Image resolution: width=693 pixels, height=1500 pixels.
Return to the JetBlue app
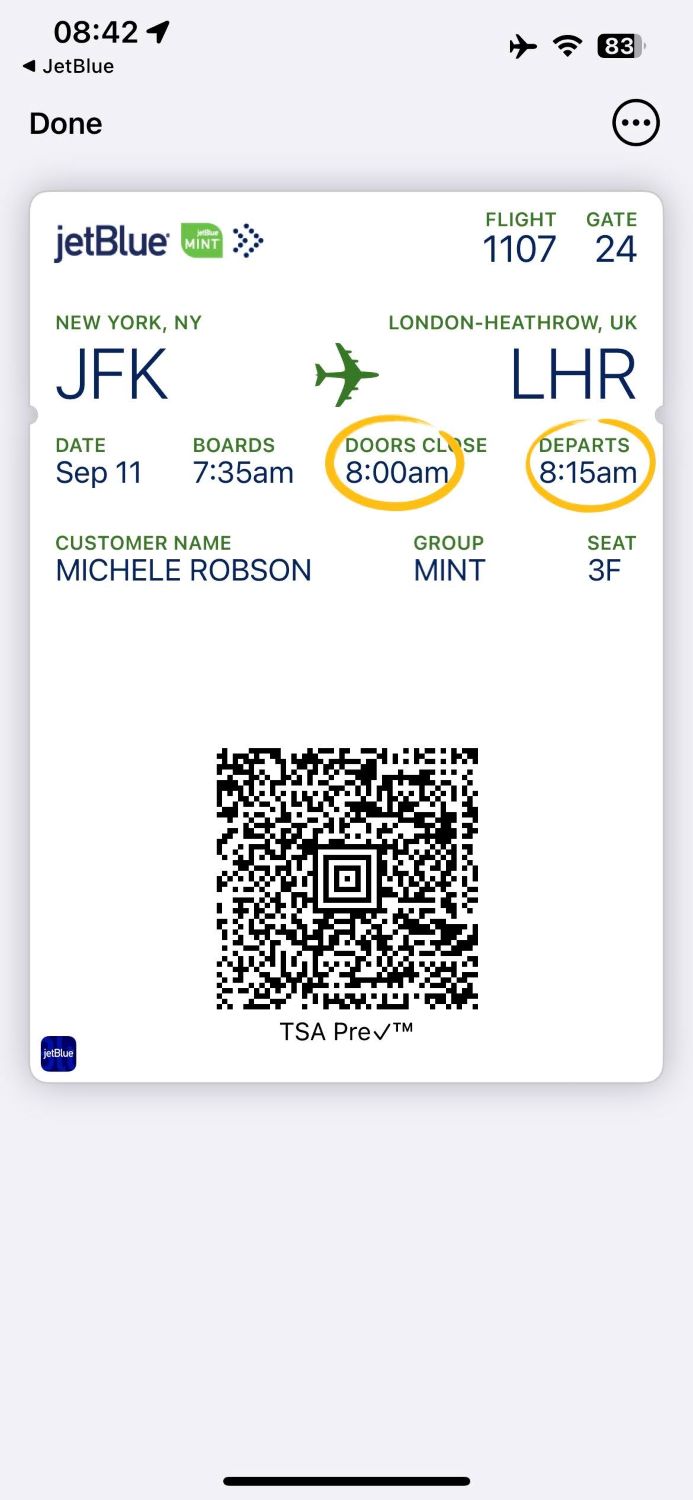point(68,66)
